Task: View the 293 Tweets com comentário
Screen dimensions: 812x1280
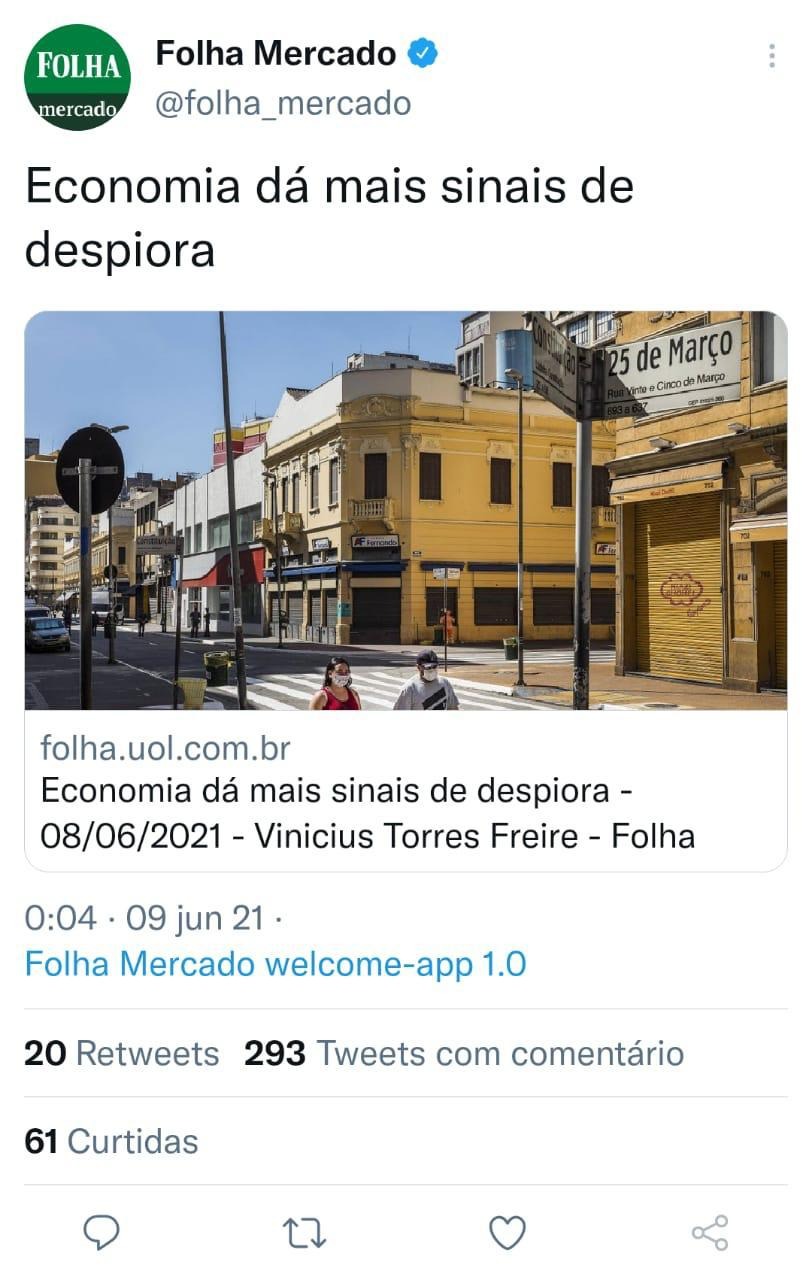Action: point(464,1053)
